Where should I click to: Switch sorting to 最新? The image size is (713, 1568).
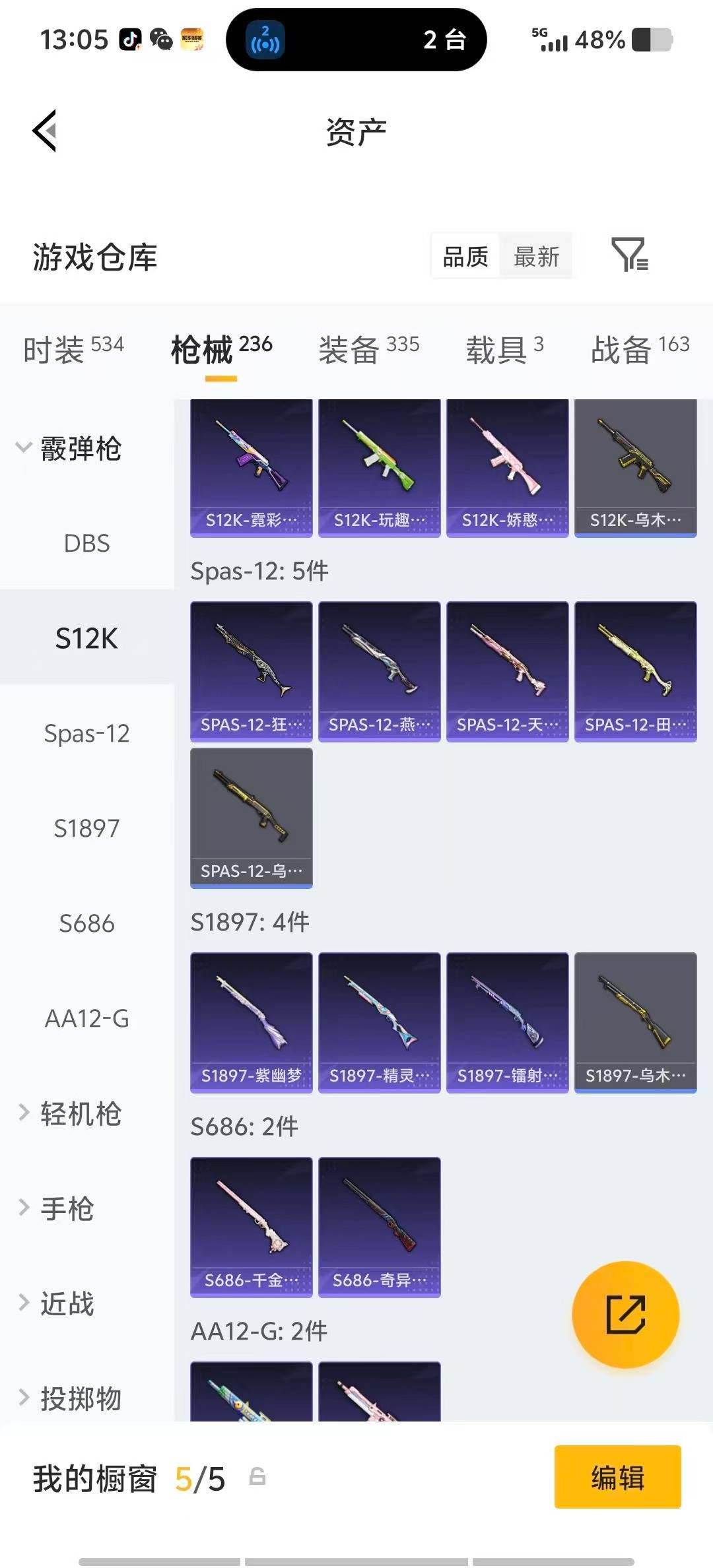pos(536,256)
